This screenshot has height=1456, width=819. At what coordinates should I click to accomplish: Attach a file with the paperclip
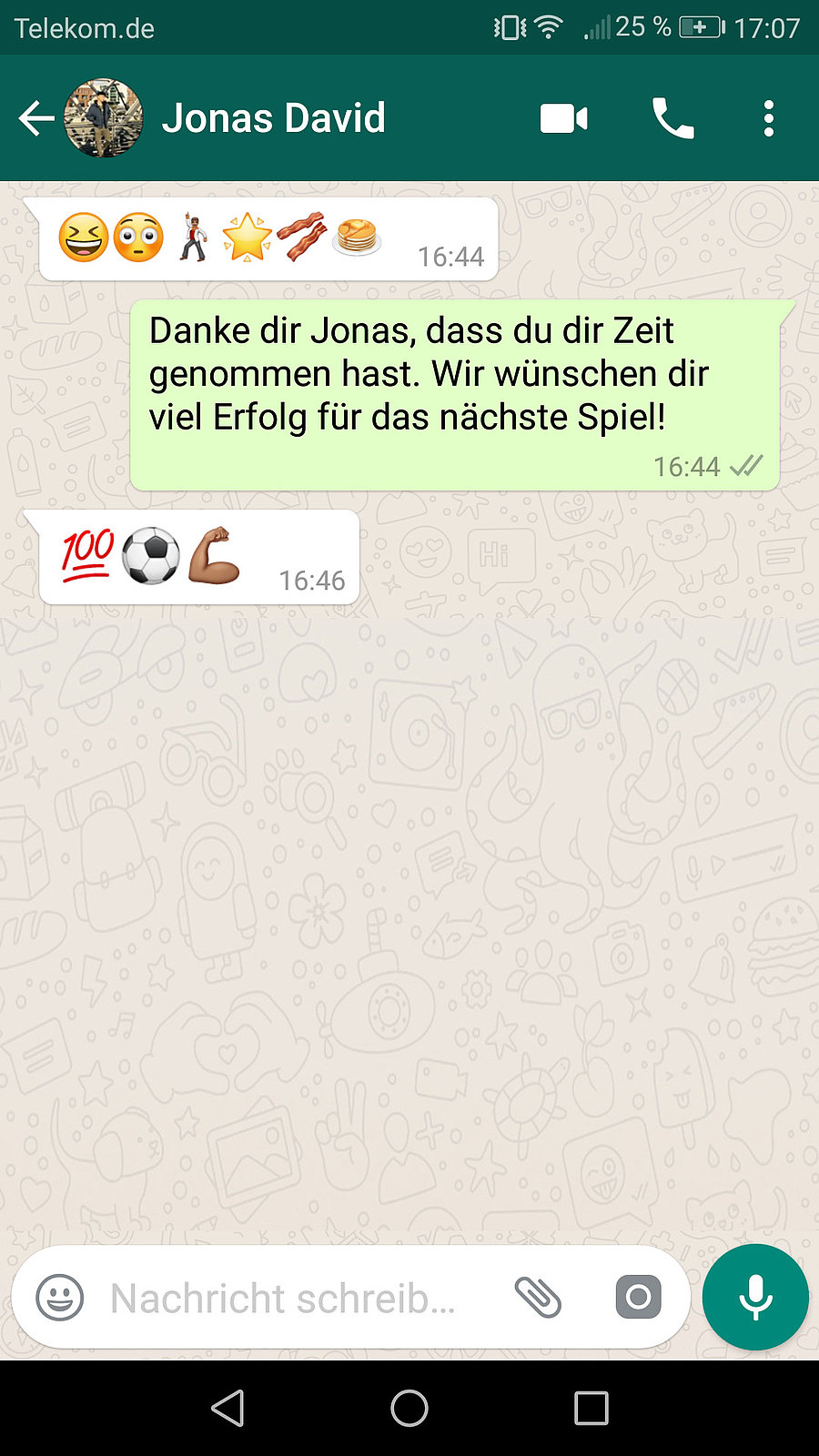[538, 1297]
